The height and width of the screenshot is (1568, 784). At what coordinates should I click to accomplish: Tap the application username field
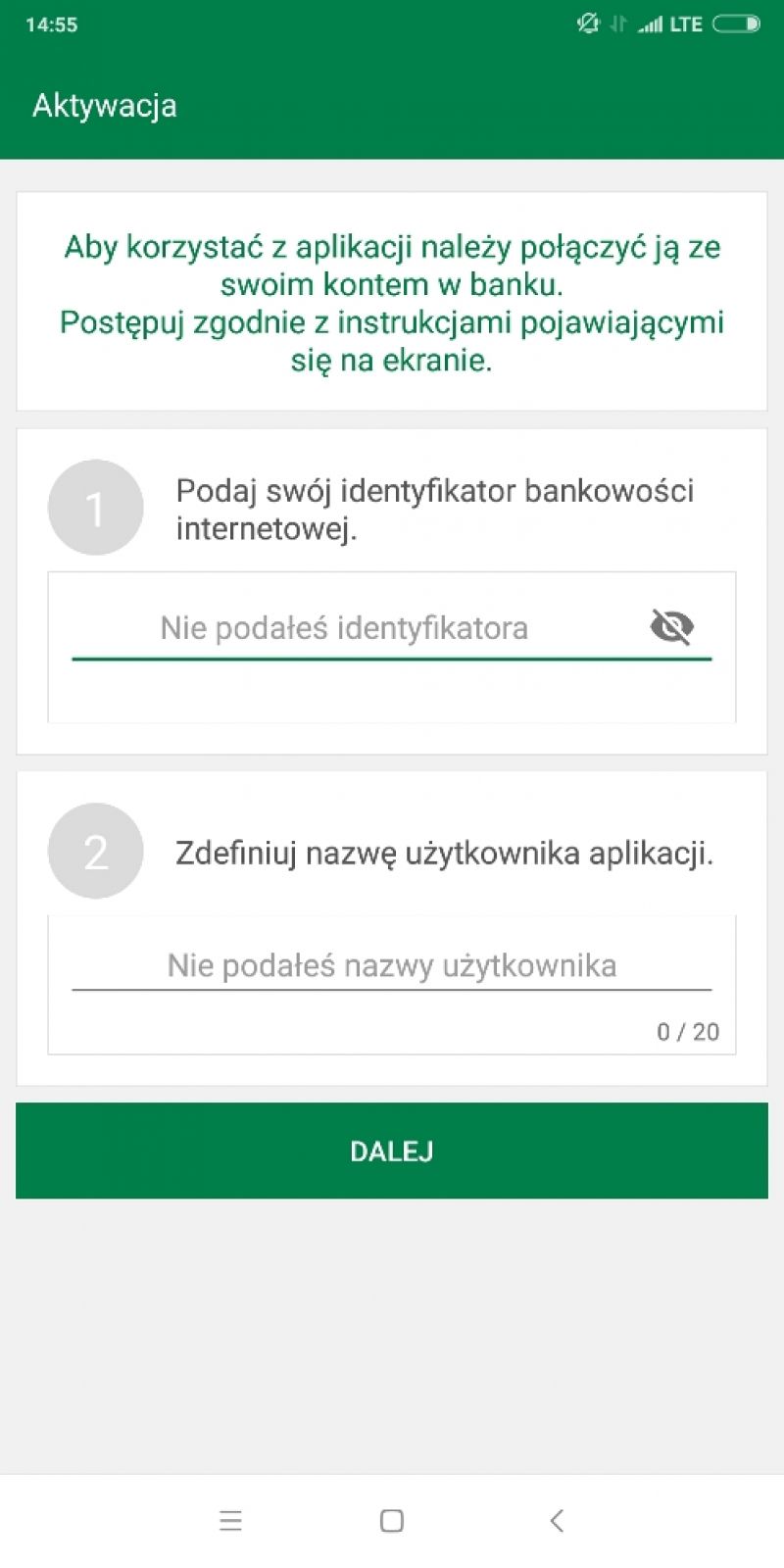click(391, 965)
